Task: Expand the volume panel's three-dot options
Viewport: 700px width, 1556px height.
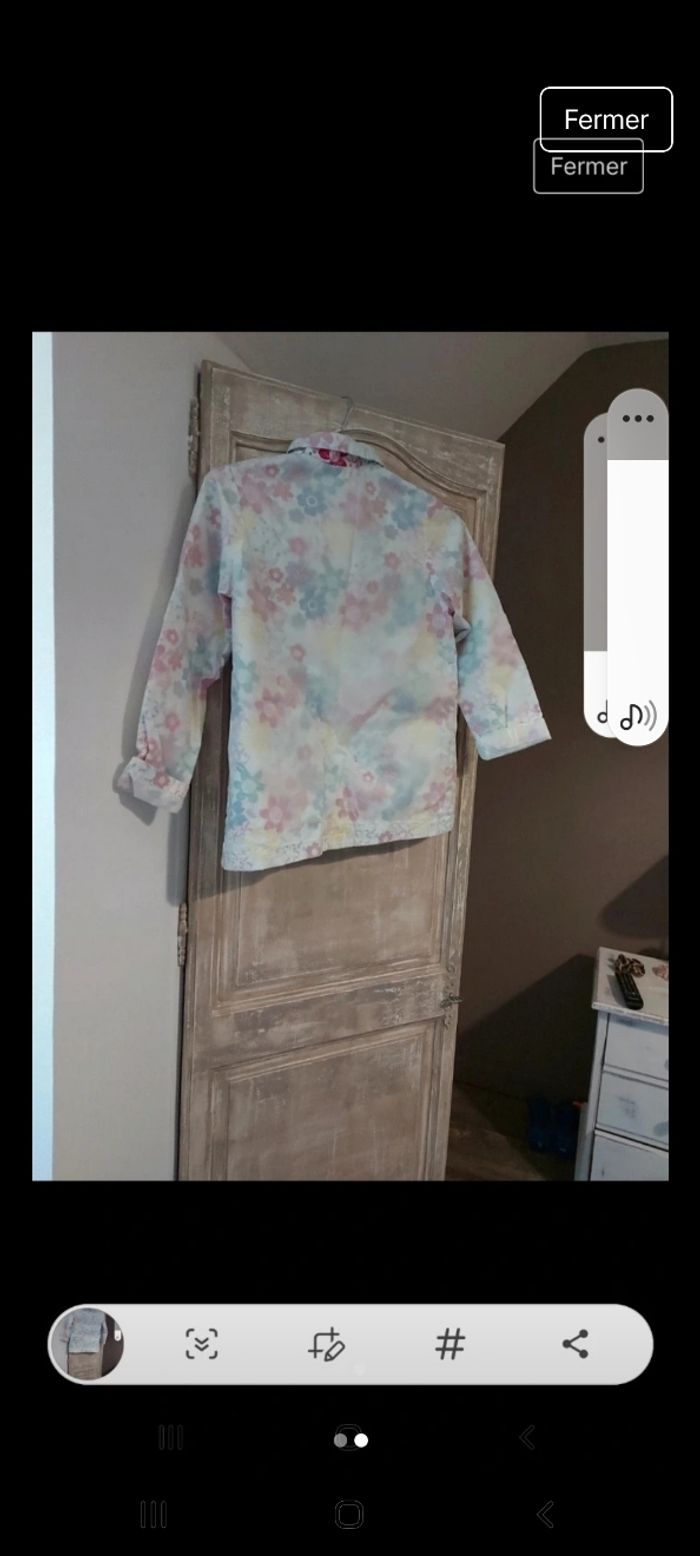Action: coord(638,419)
